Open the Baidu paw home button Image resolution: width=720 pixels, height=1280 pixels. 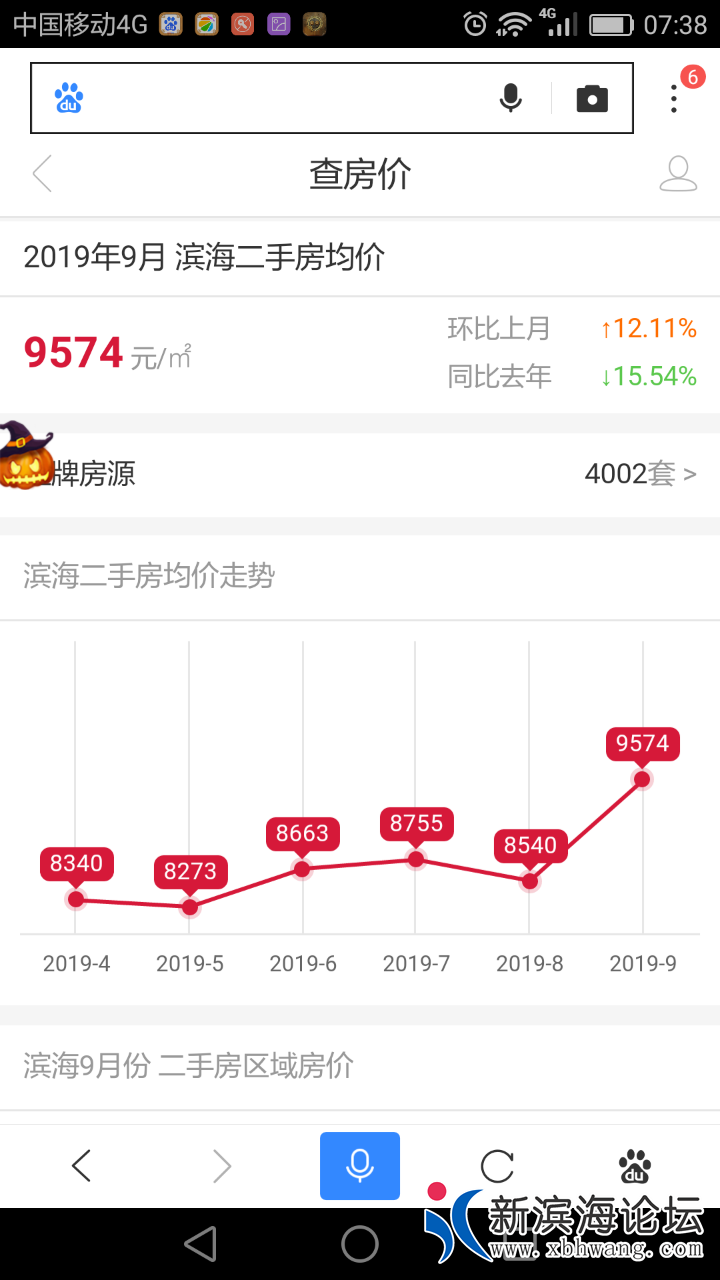click(634, 1165)
